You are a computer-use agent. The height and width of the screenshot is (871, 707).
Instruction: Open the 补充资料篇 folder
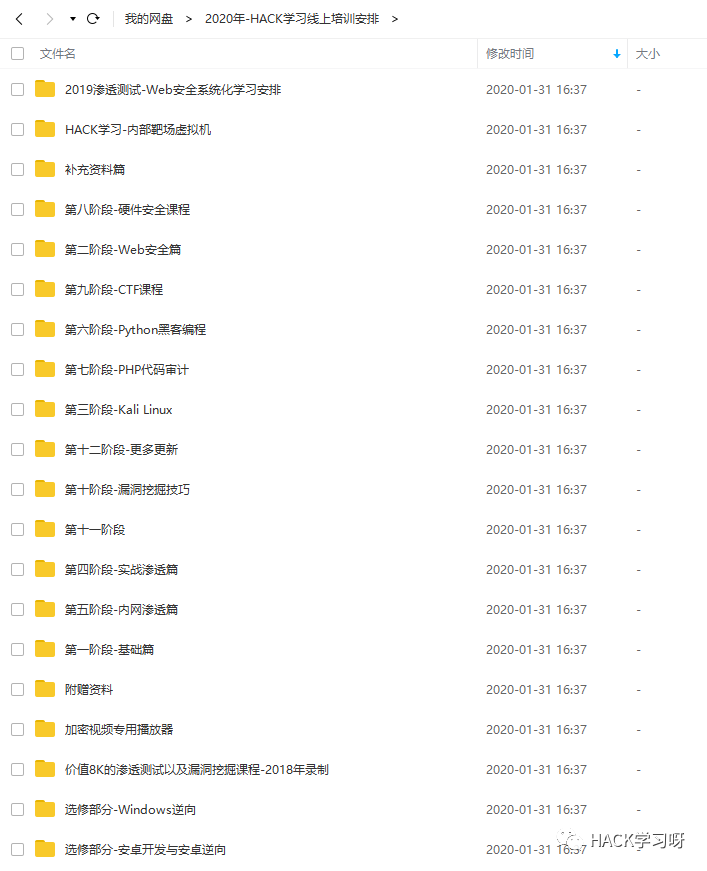pos(95,170)
